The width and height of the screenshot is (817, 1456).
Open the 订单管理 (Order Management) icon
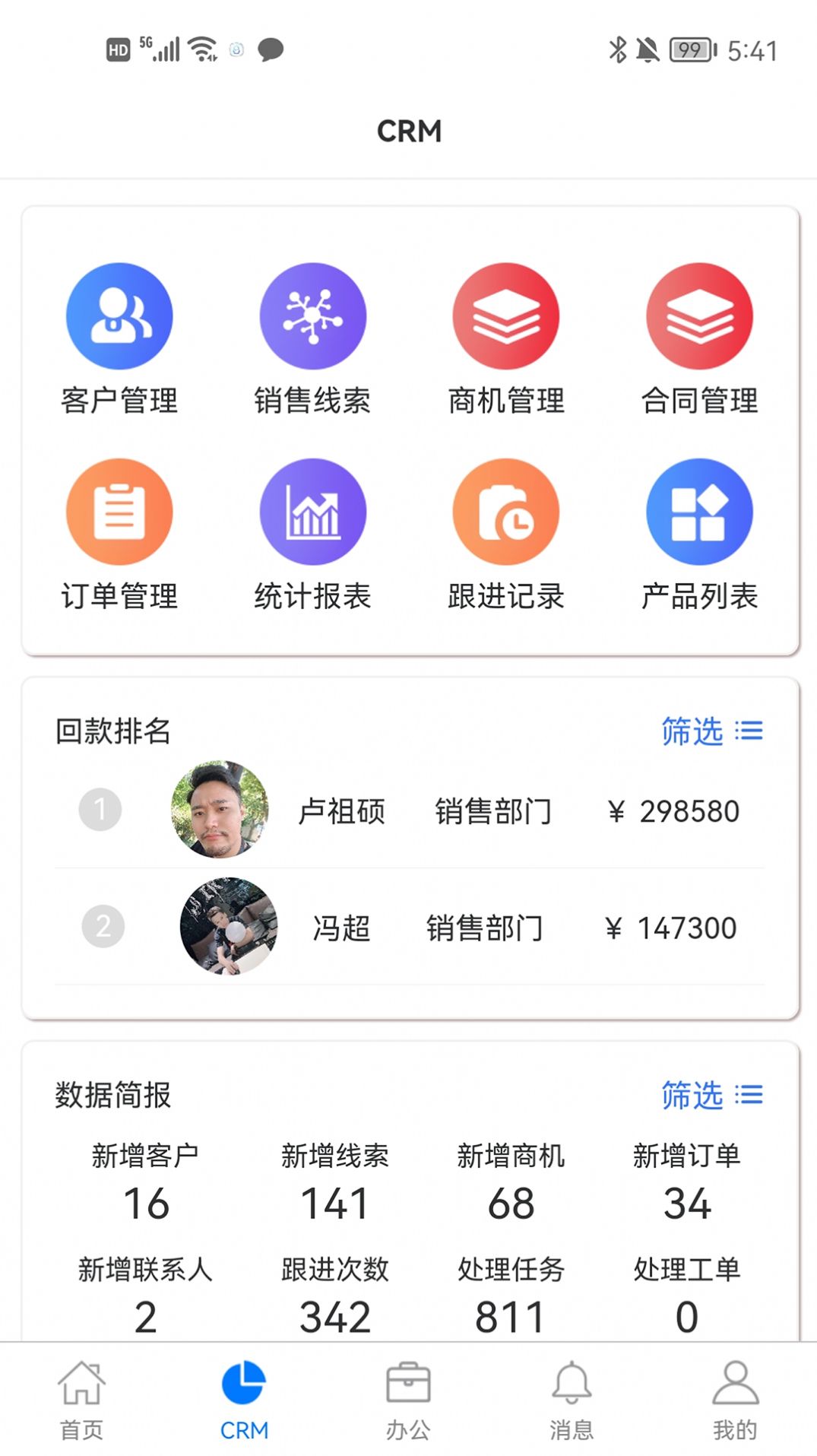coord(119,512)
